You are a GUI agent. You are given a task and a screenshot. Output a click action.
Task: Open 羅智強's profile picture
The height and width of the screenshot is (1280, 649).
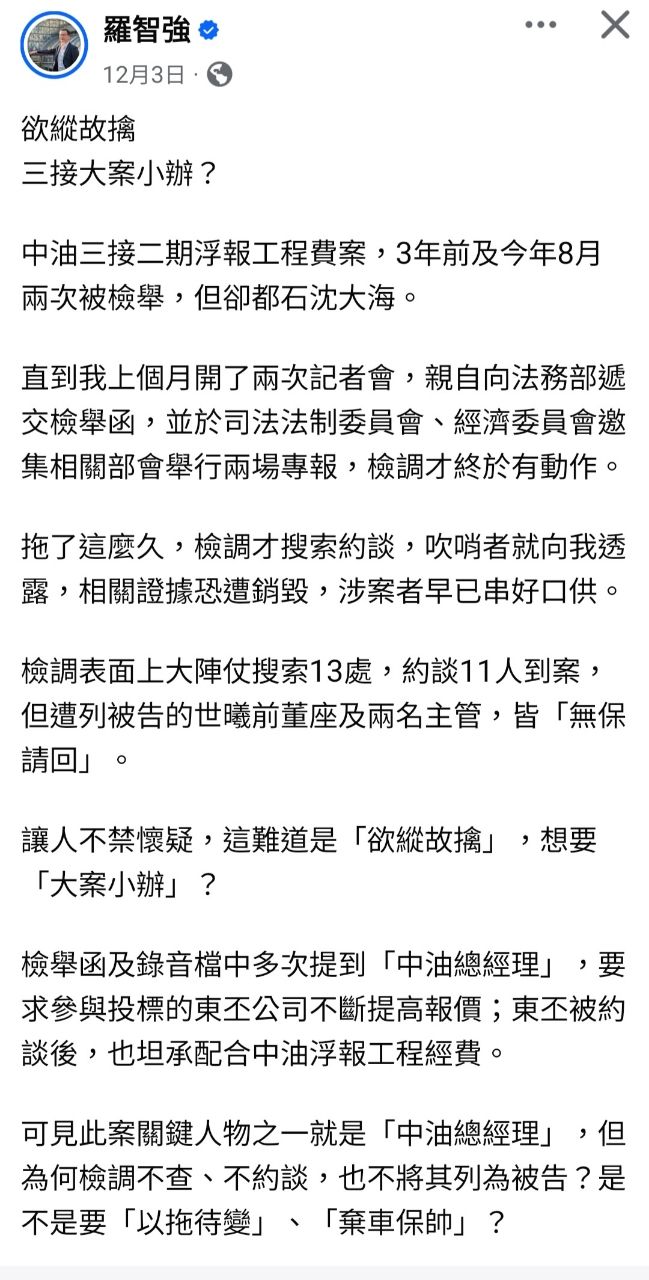(x=53, y=45)
